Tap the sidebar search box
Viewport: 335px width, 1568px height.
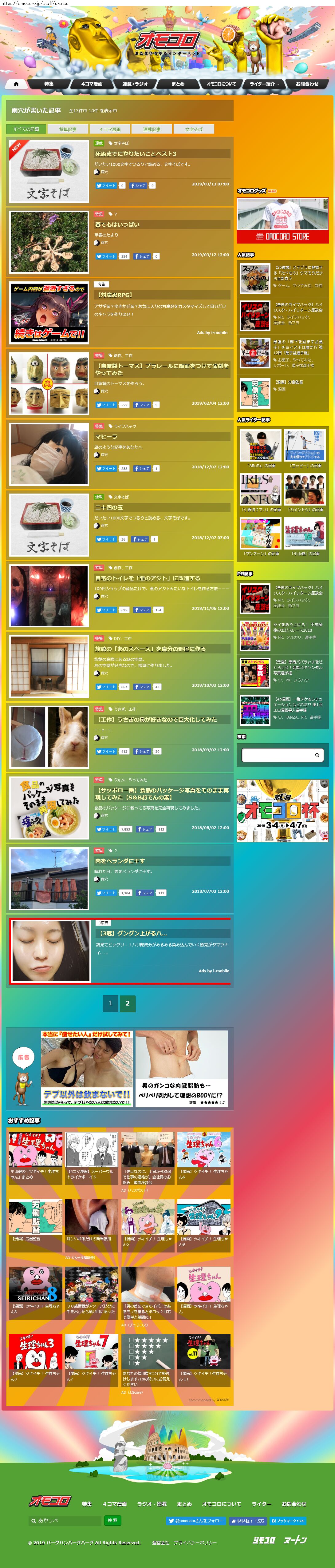coord(278,755)
